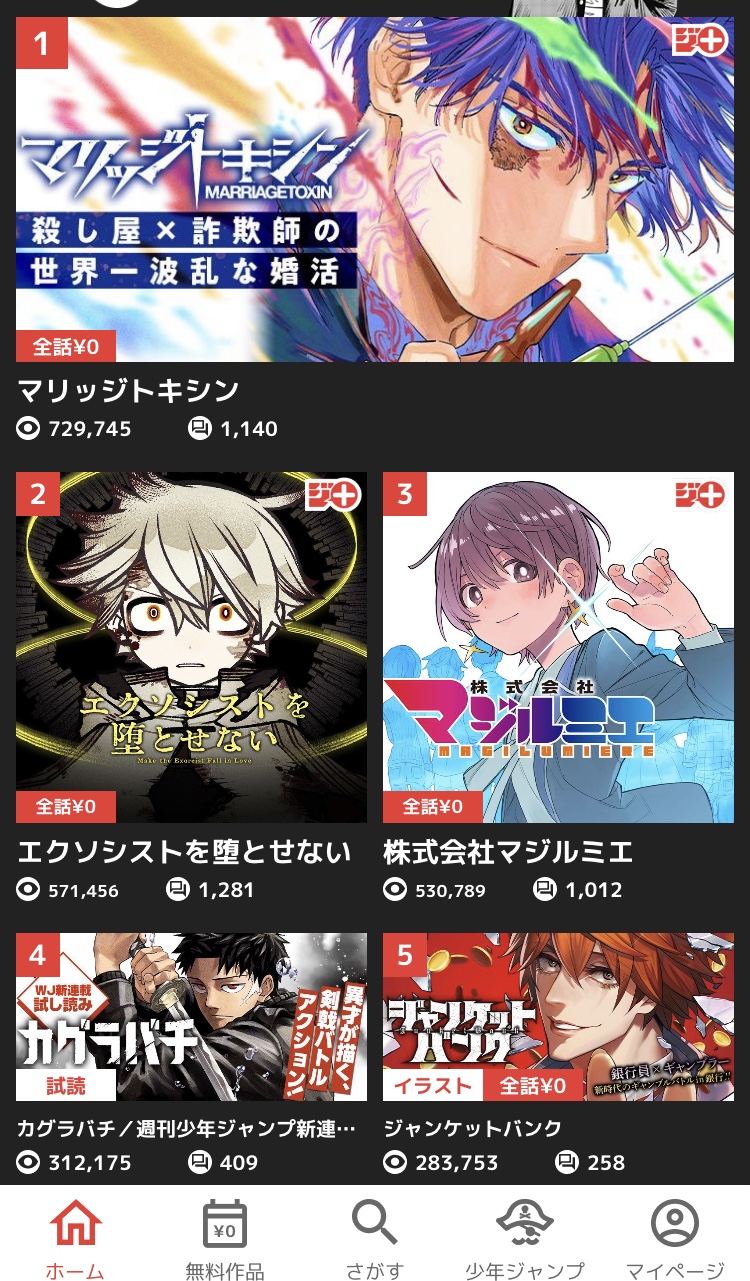Viewport: 750px width, 1281px height.
Task: Go to the ホーム tab
Action: pos(75,1238)
